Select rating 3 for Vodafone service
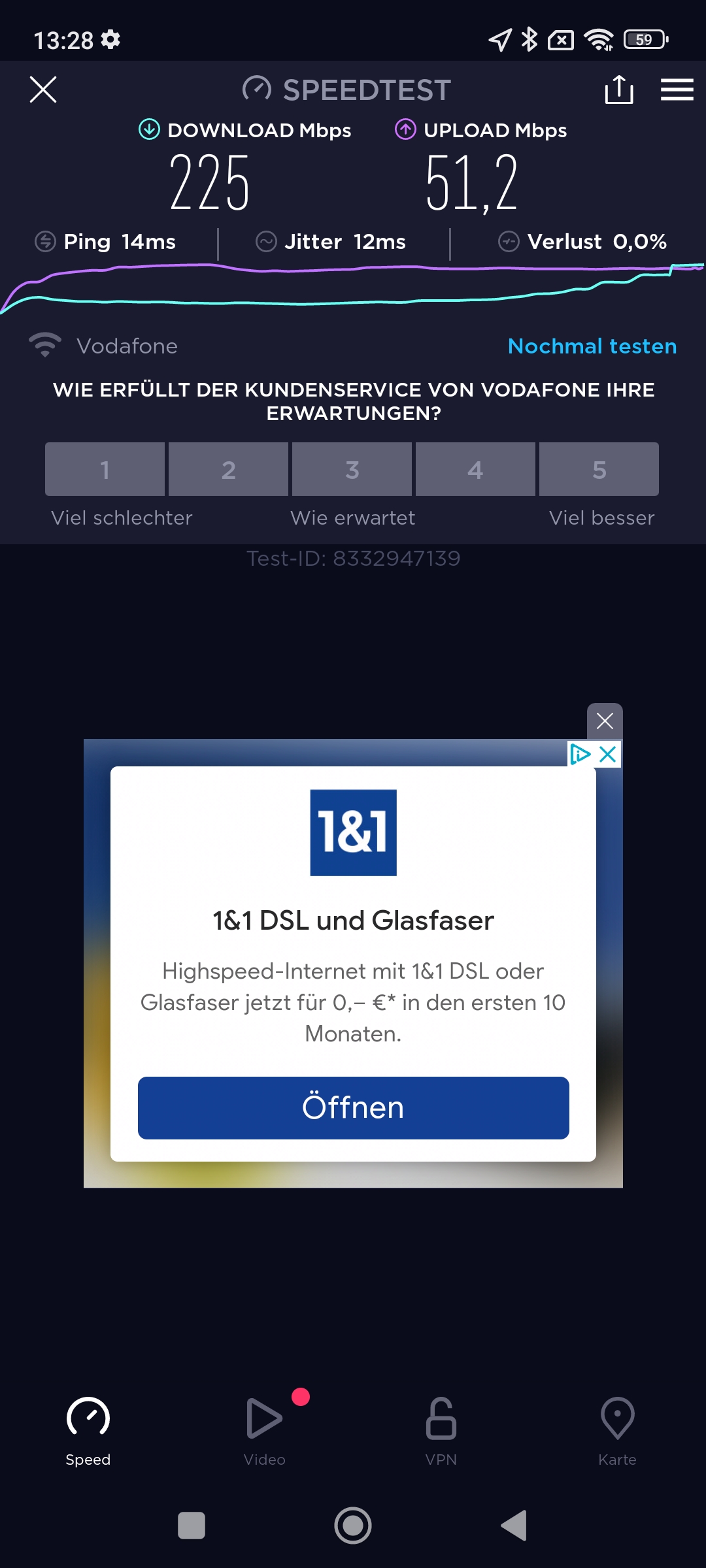Image resolution: width=706 pixels, height=1568 pixels. point(352,469)
